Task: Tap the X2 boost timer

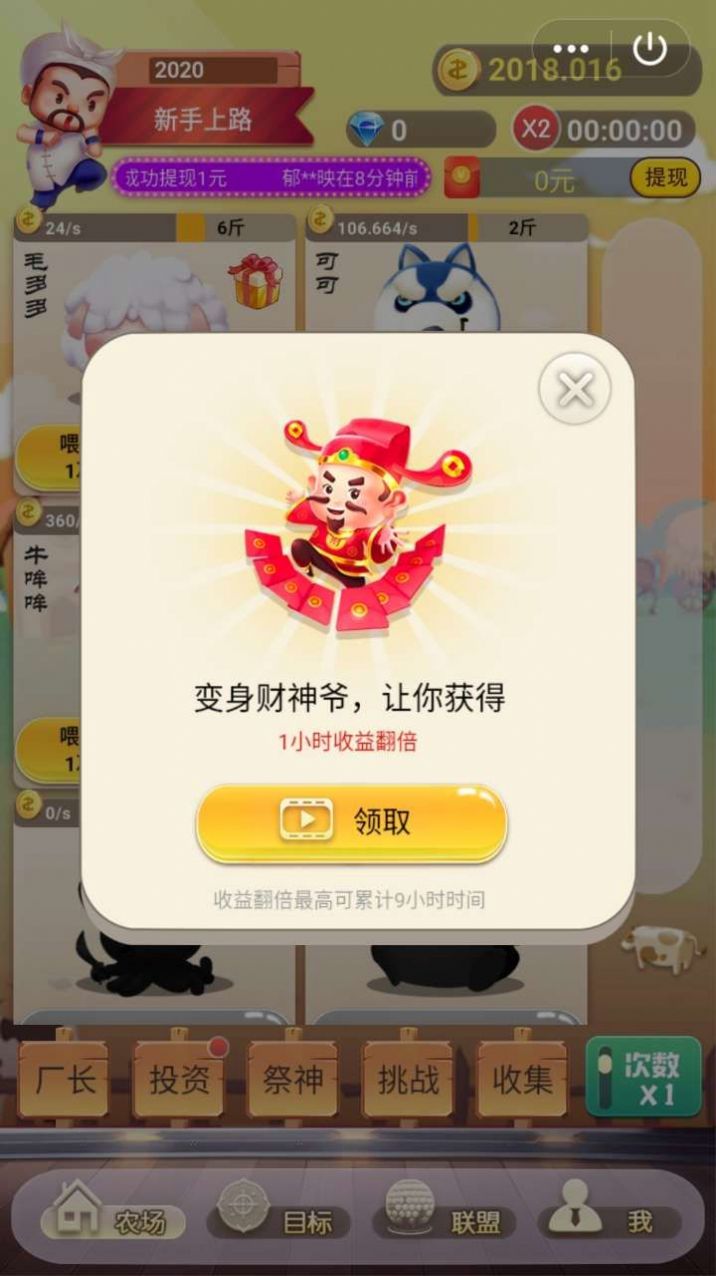Action: (x=603, y=130)
